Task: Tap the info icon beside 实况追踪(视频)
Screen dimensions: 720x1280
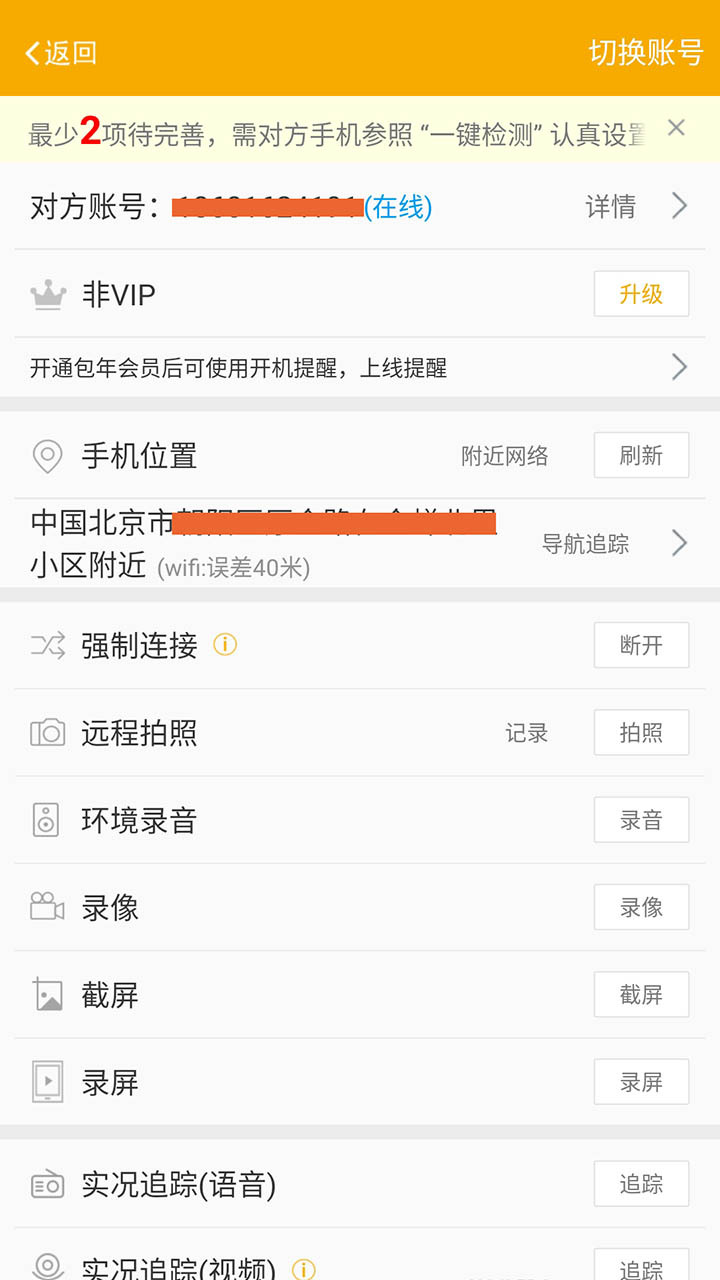Action: pyautogui.click(x=303, y=1270)
